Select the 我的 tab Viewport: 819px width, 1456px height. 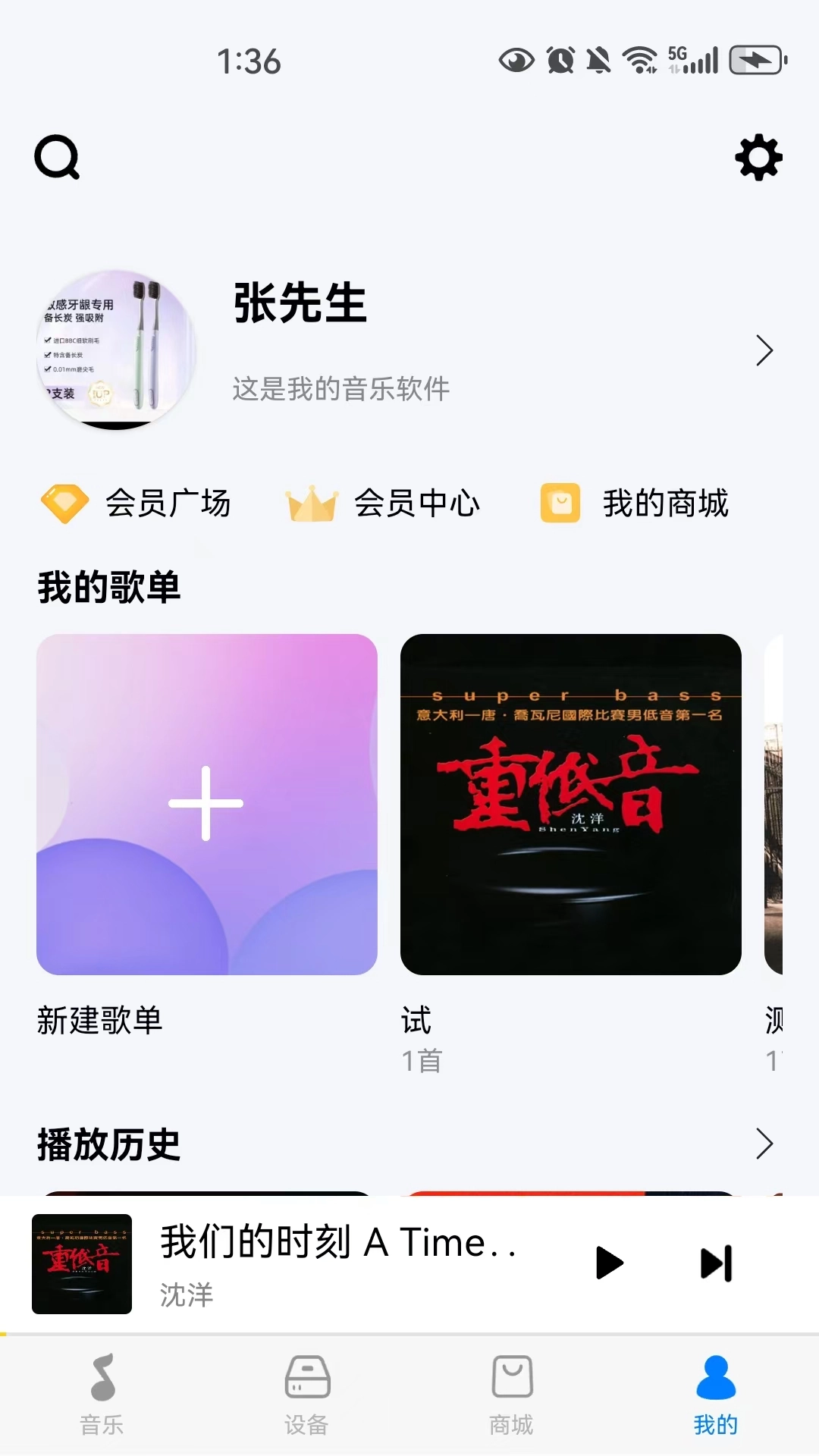716,1394
